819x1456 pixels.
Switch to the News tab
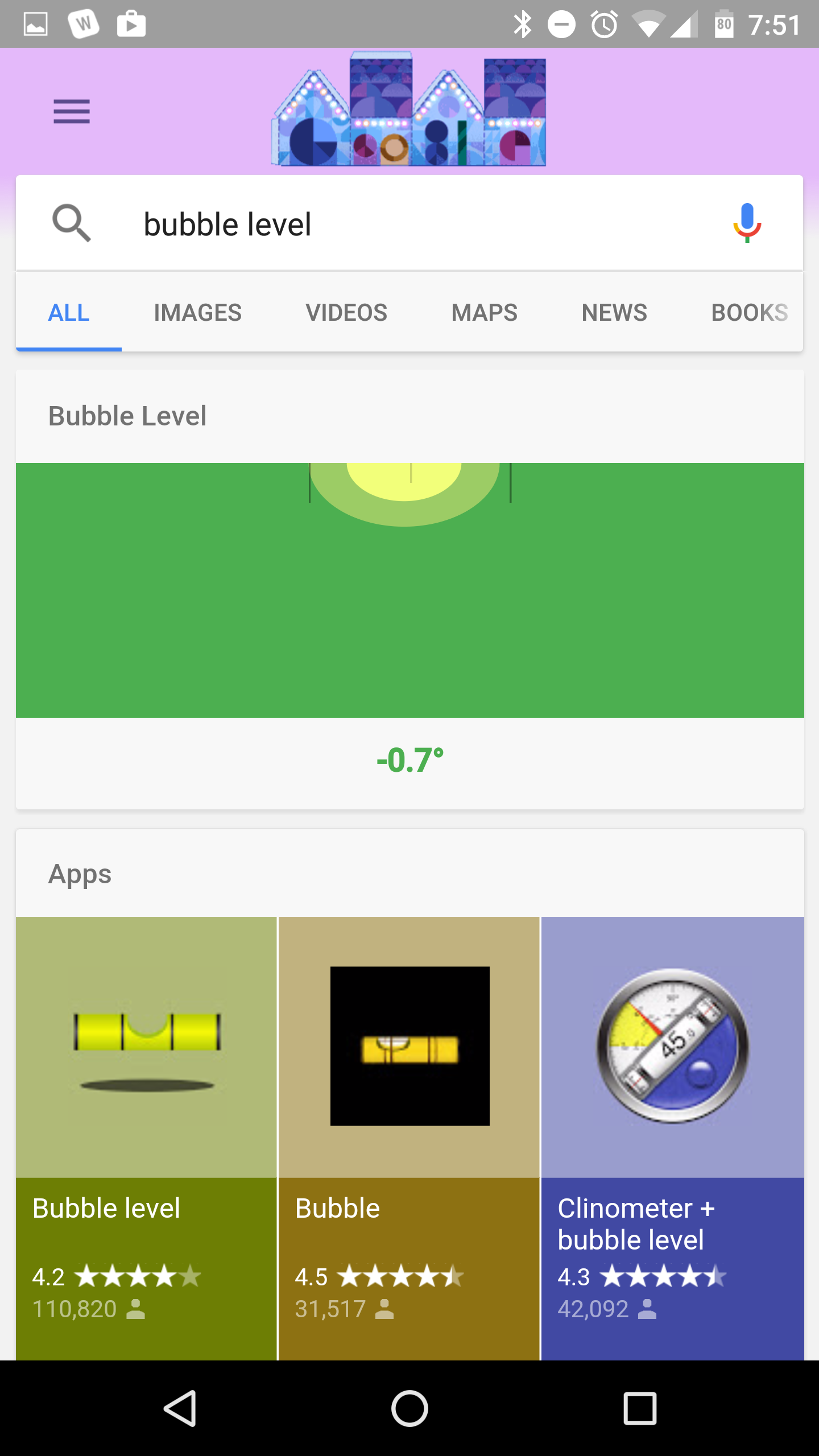(614, 312)
